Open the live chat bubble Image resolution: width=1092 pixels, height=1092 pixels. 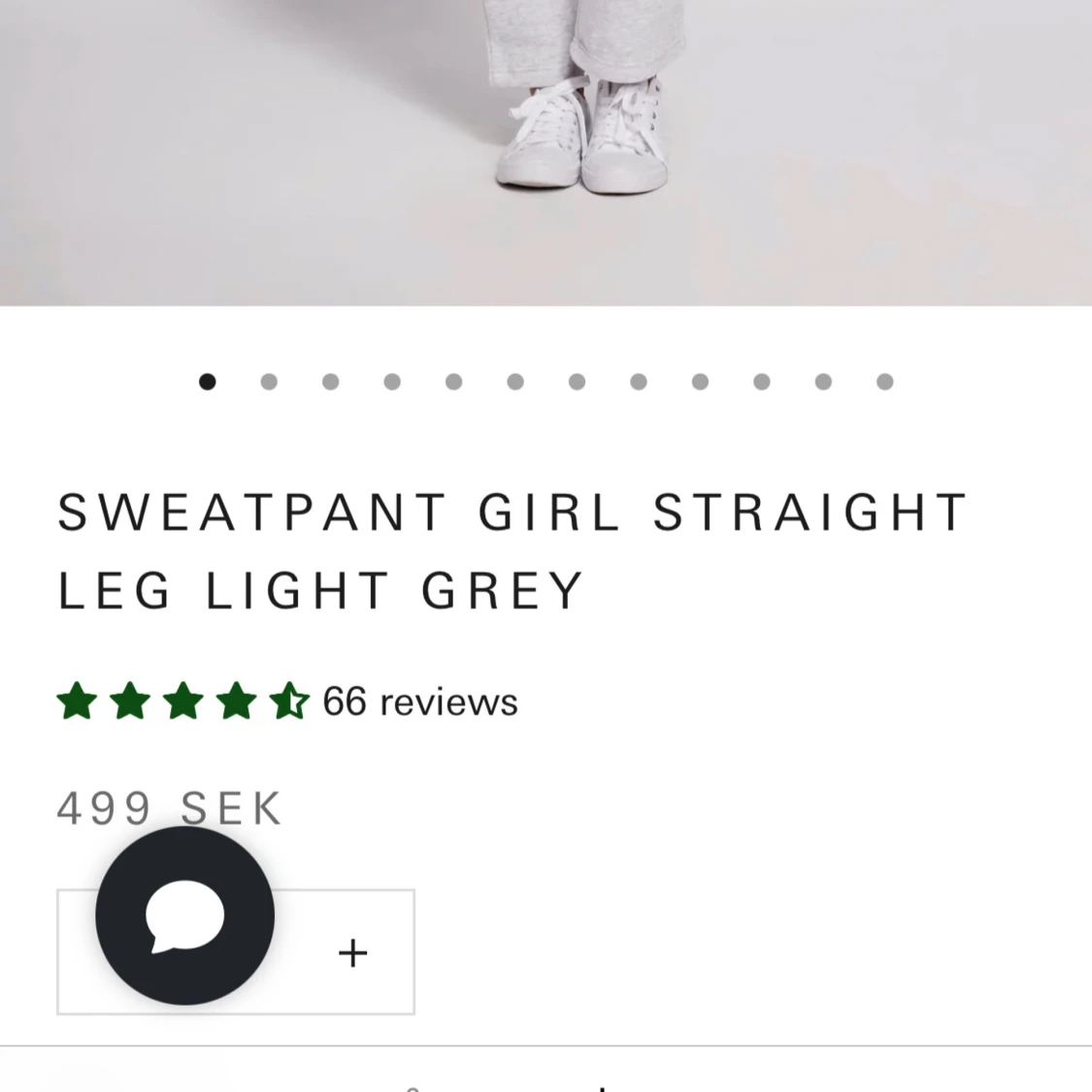184,915
